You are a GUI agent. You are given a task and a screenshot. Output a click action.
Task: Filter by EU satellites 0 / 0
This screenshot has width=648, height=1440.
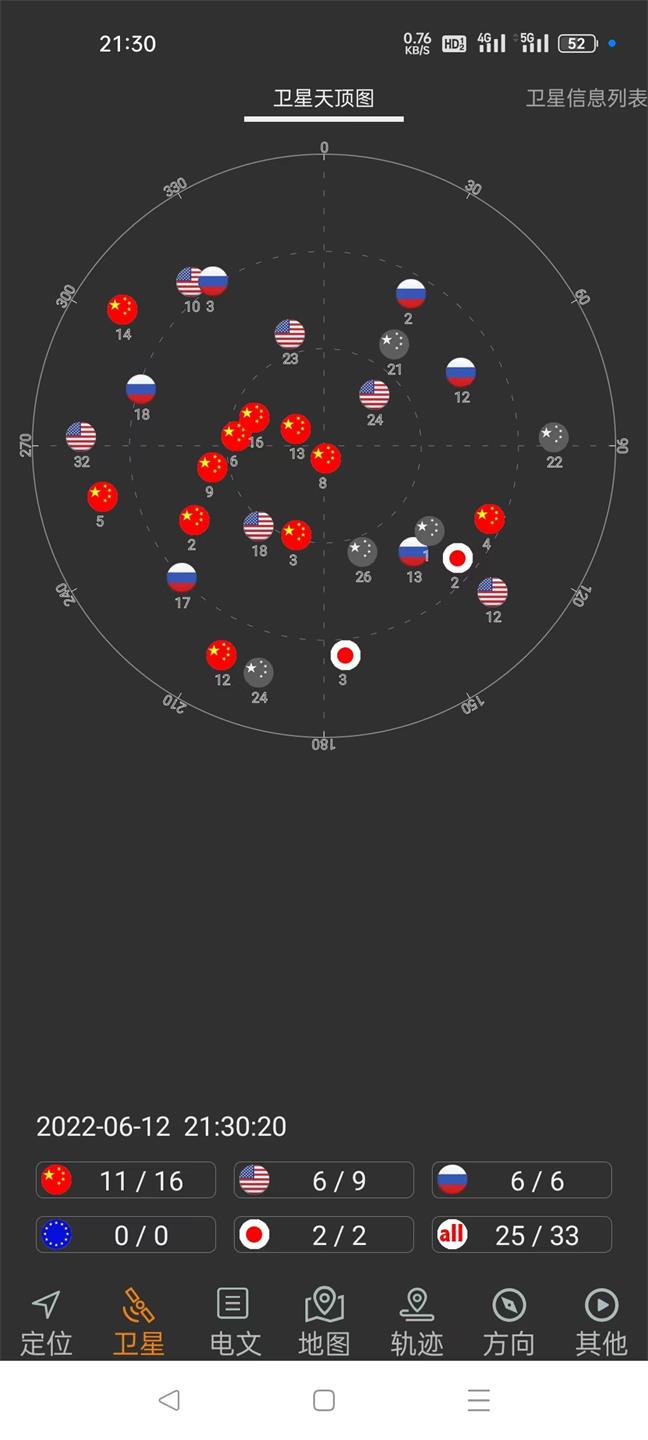coord(126,1235)
